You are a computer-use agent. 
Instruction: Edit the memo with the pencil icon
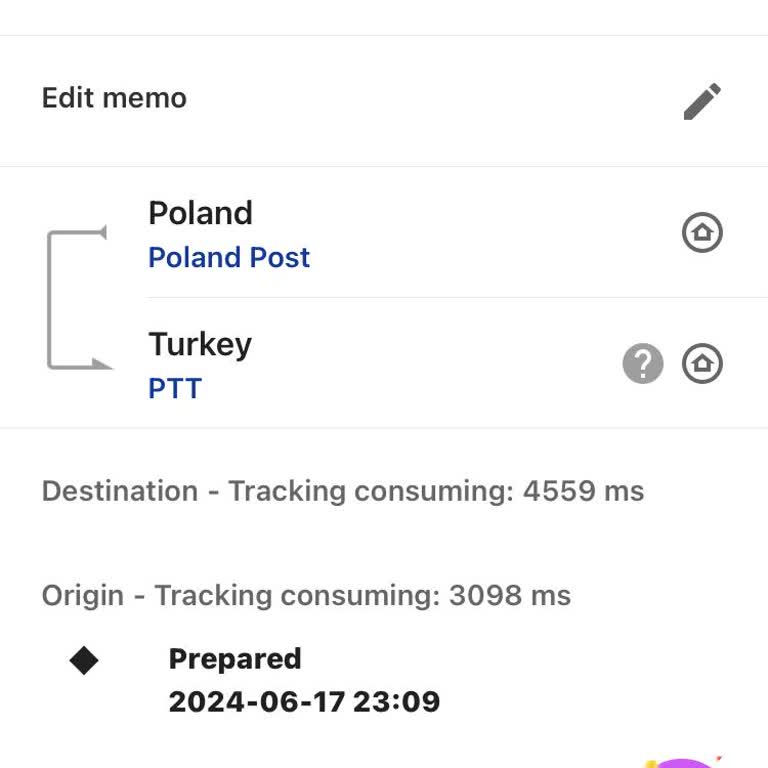click(x=702, y=101)
